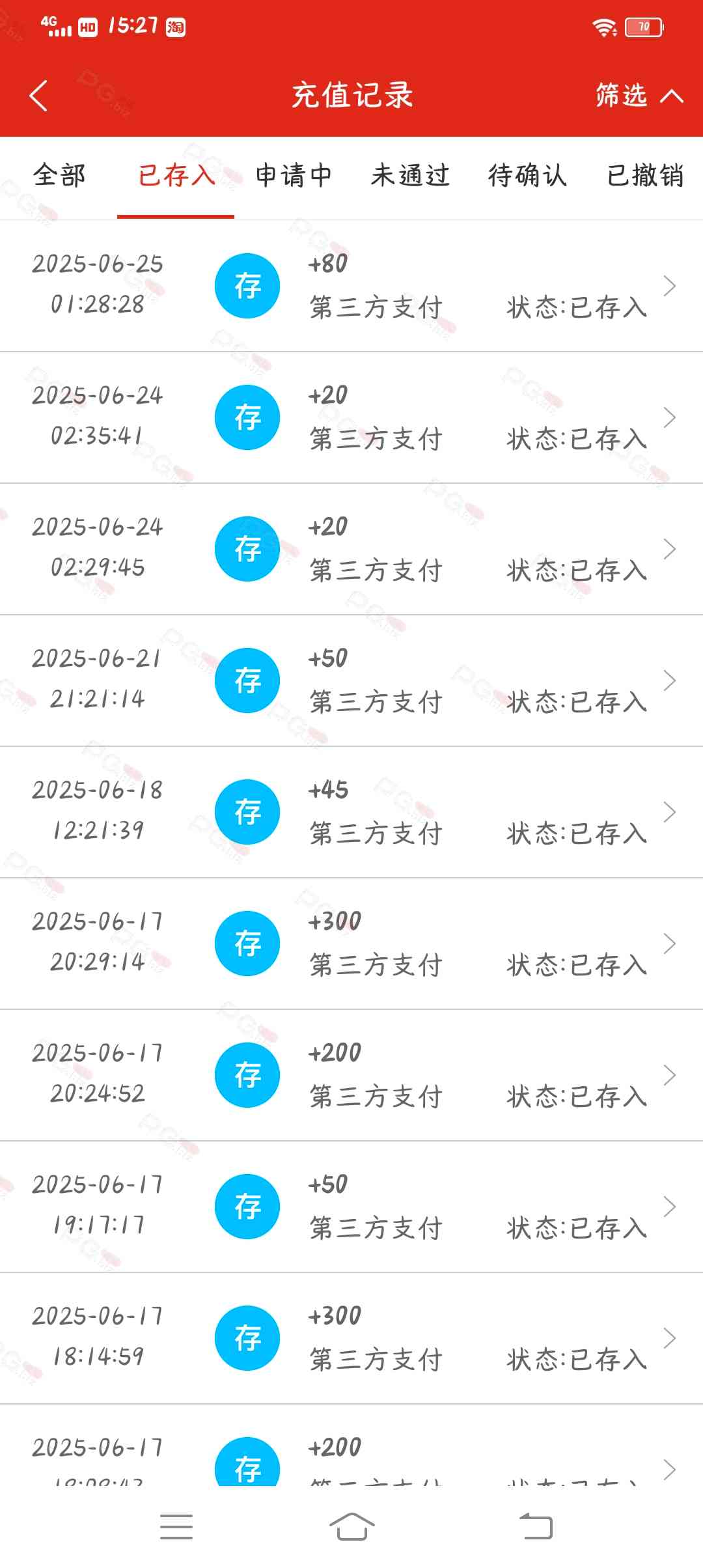View the 未通过 tab
This screenshot has width=703, height=1568.
[x=410, y=176]
